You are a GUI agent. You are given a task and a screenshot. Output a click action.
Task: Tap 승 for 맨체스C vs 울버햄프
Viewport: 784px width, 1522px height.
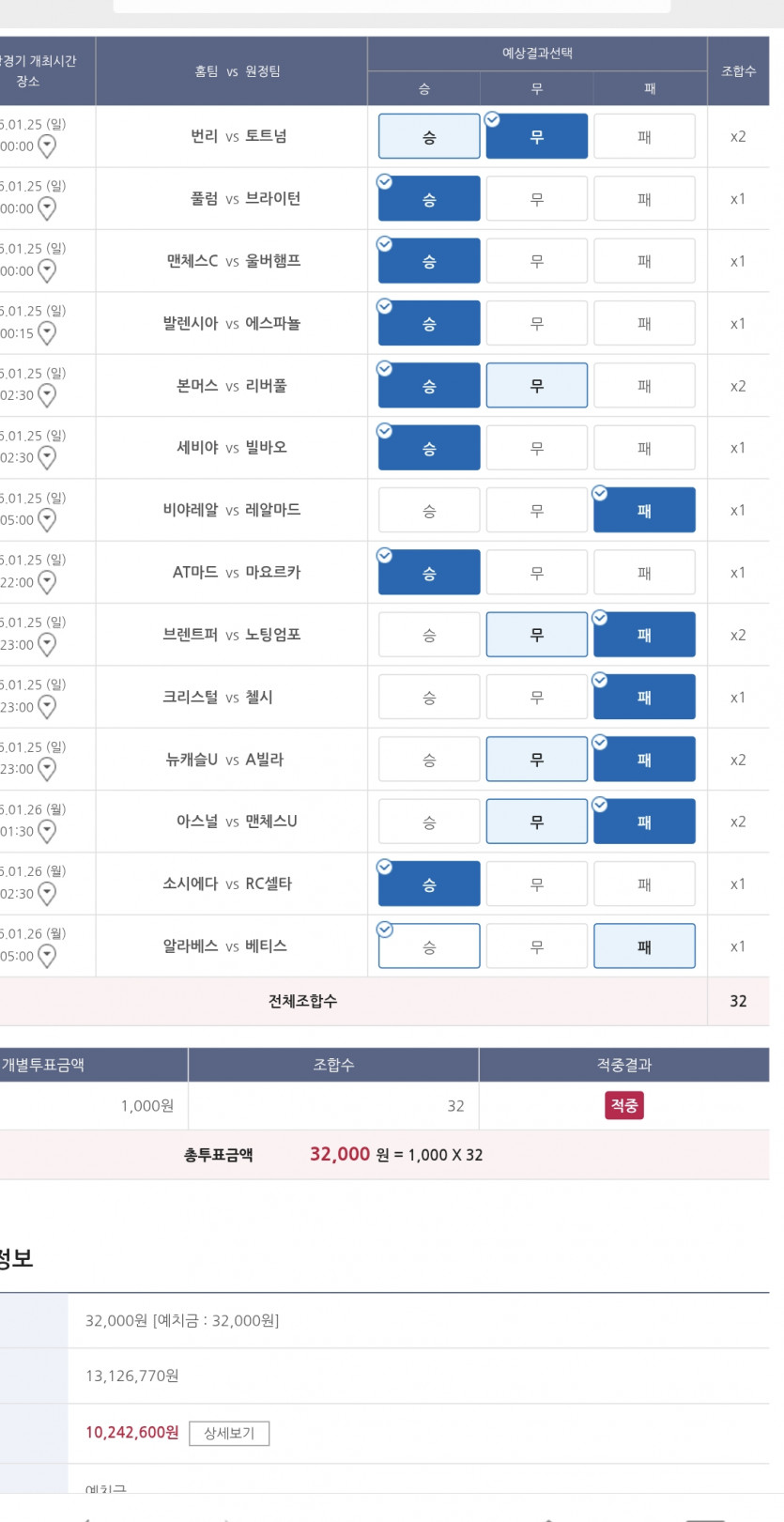tap(429, 261)
